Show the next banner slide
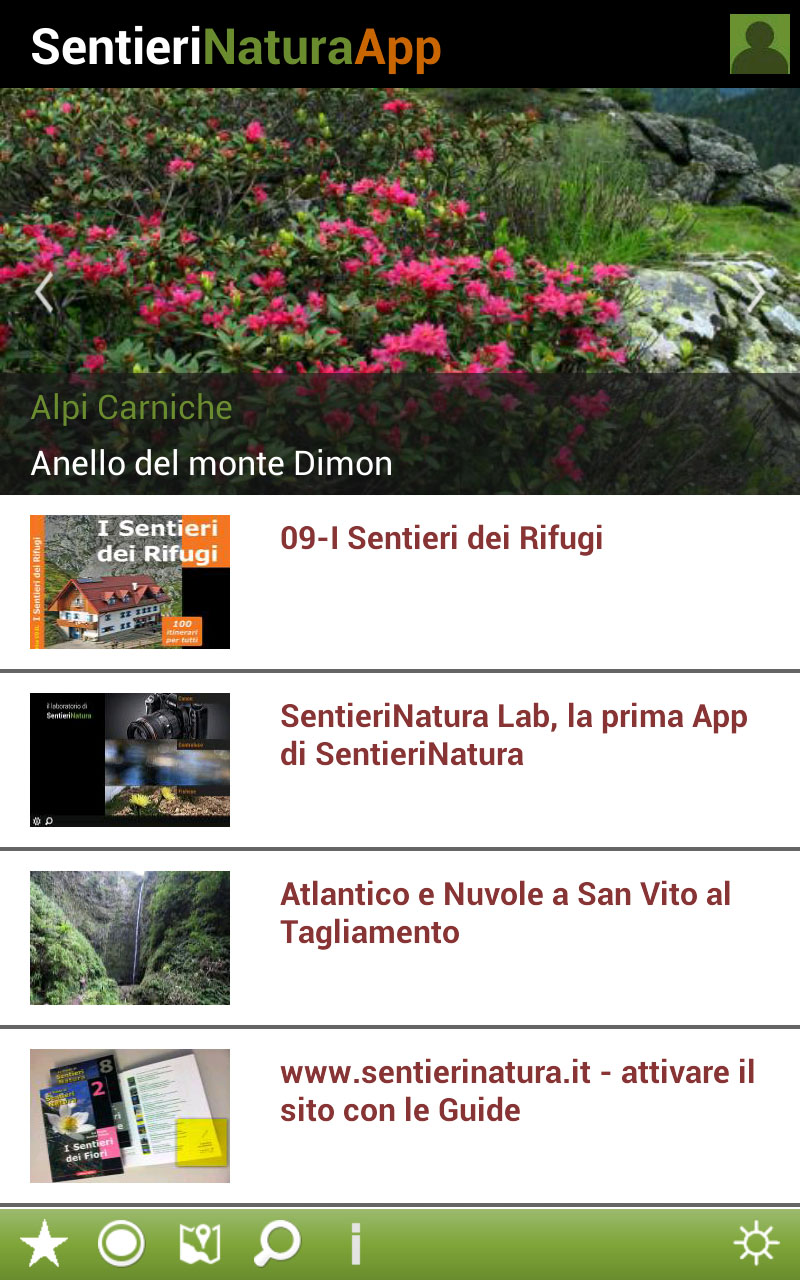The height and width of the screenshot is (1280, 800). pos(757,292)
